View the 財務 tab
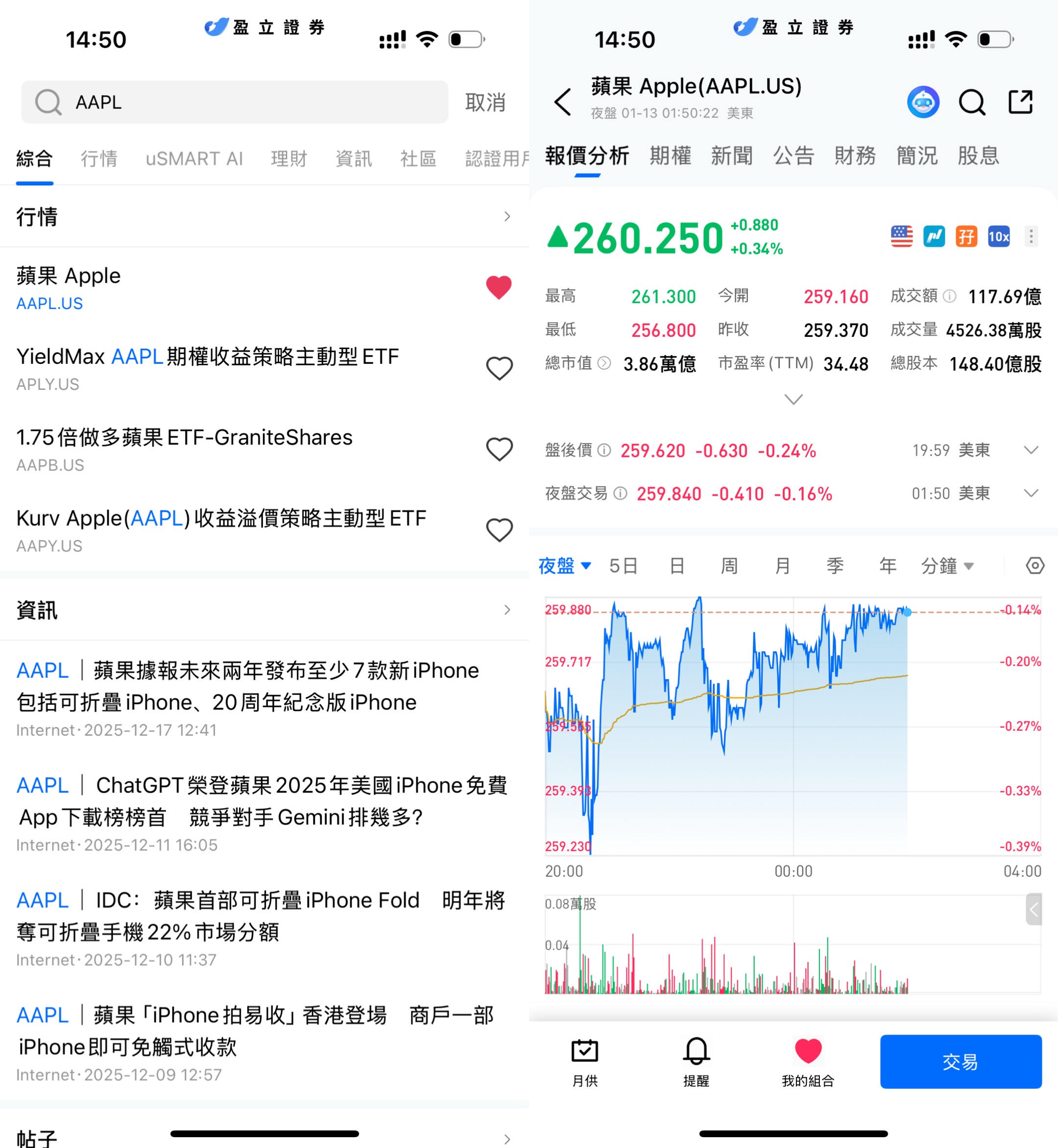 [x=855, y=156]
